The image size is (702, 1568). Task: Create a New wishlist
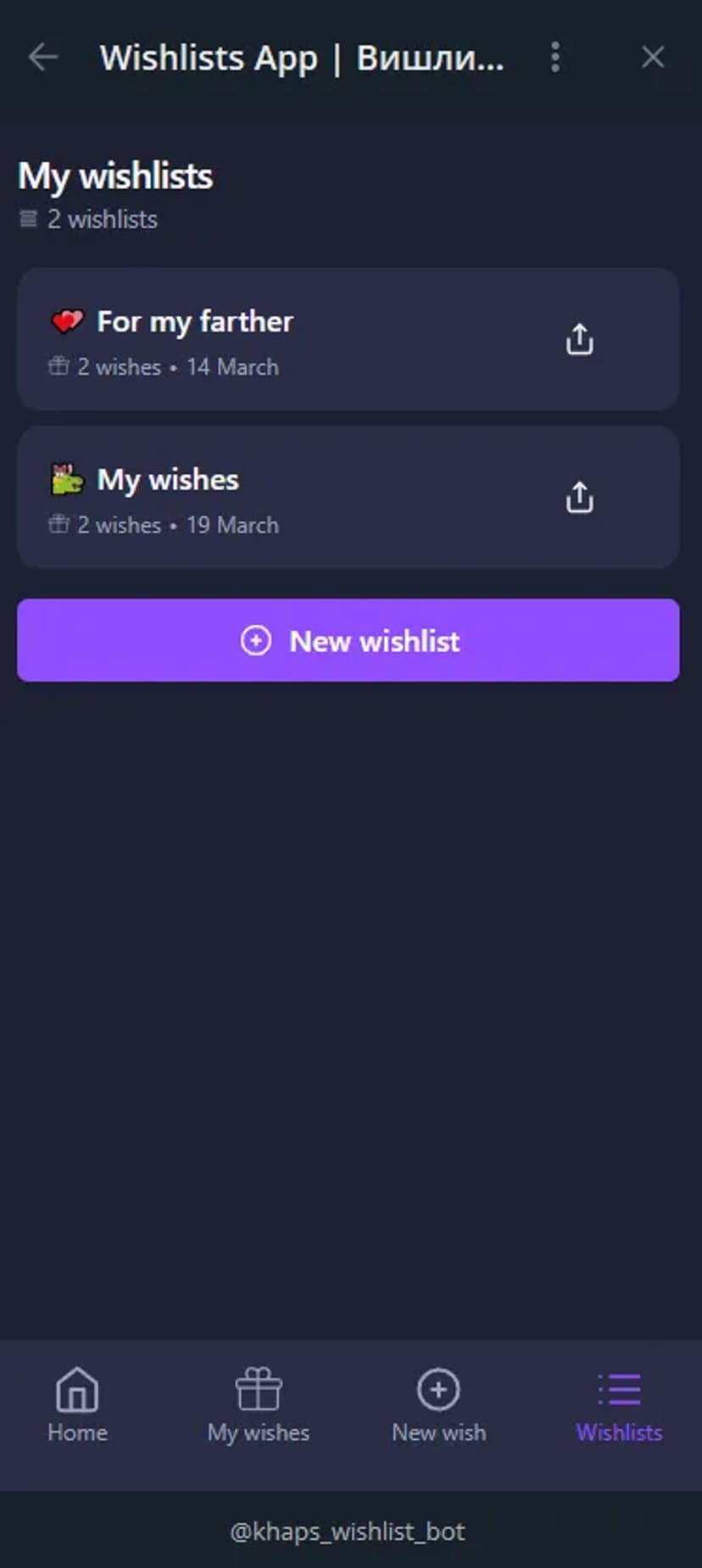coord(348,640)
